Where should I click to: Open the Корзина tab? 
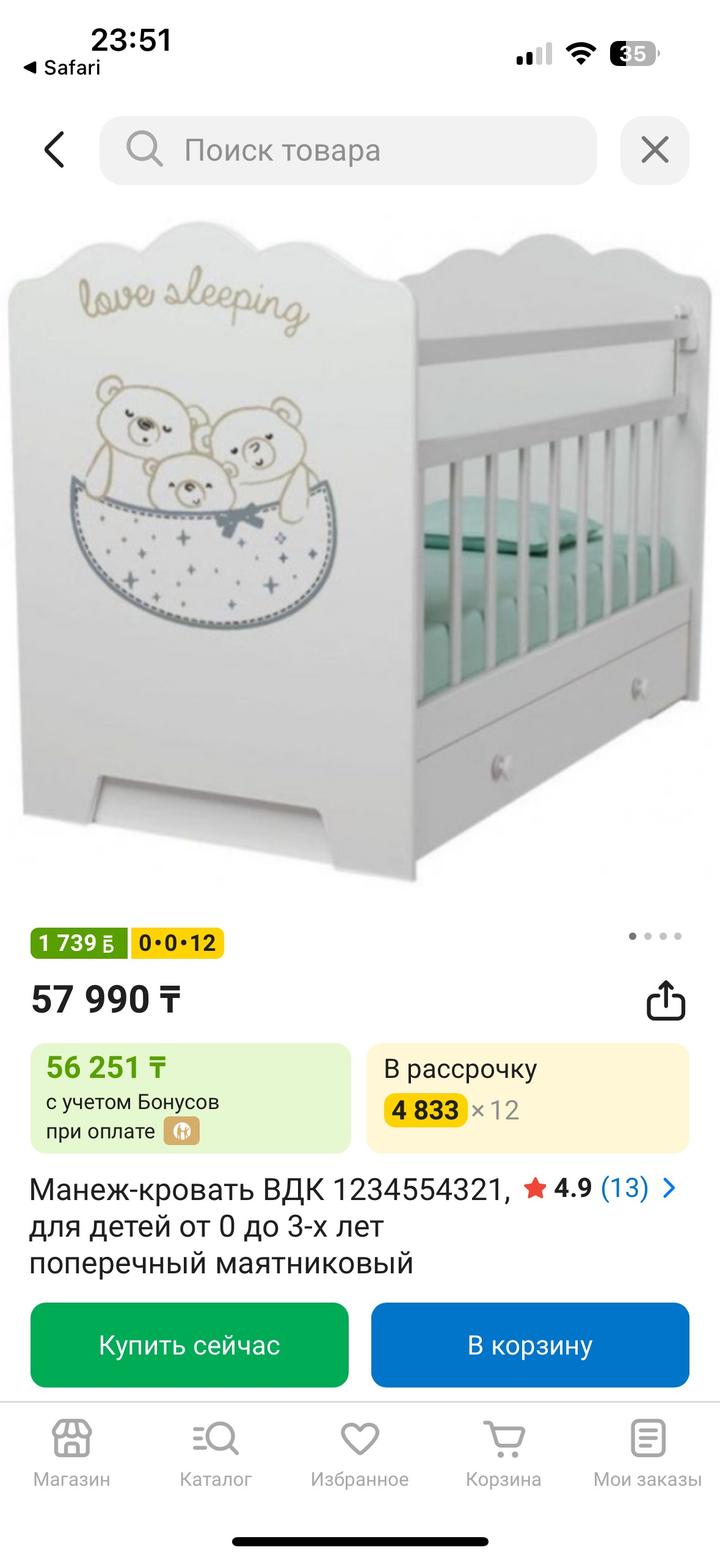click(x=504, y=1452)
